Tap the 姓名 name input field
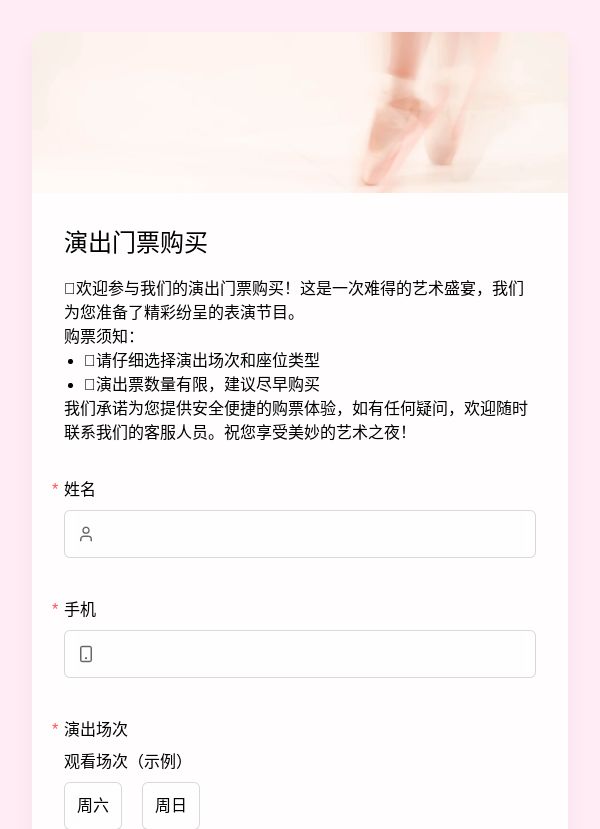600x829 pixels. pyautogui.click(x=300, y=533)
